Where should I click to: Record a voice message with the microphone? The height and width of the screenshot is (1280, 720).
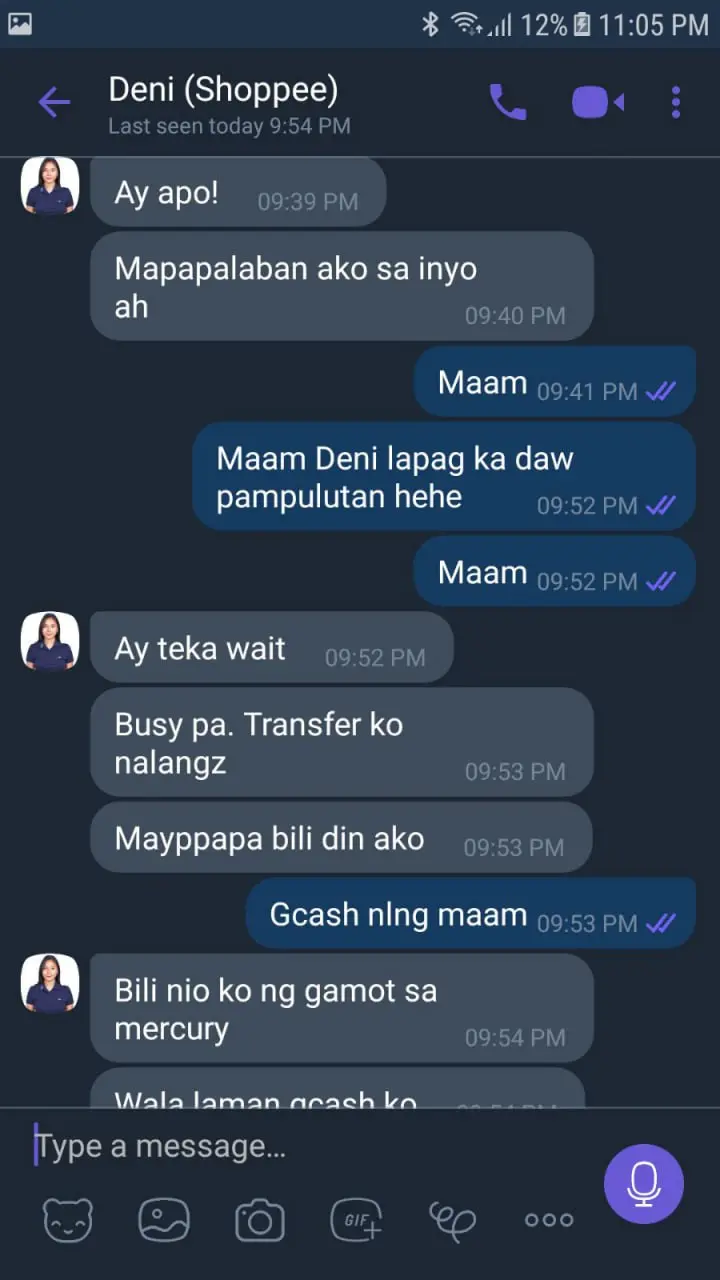(x=644, y=1184)
